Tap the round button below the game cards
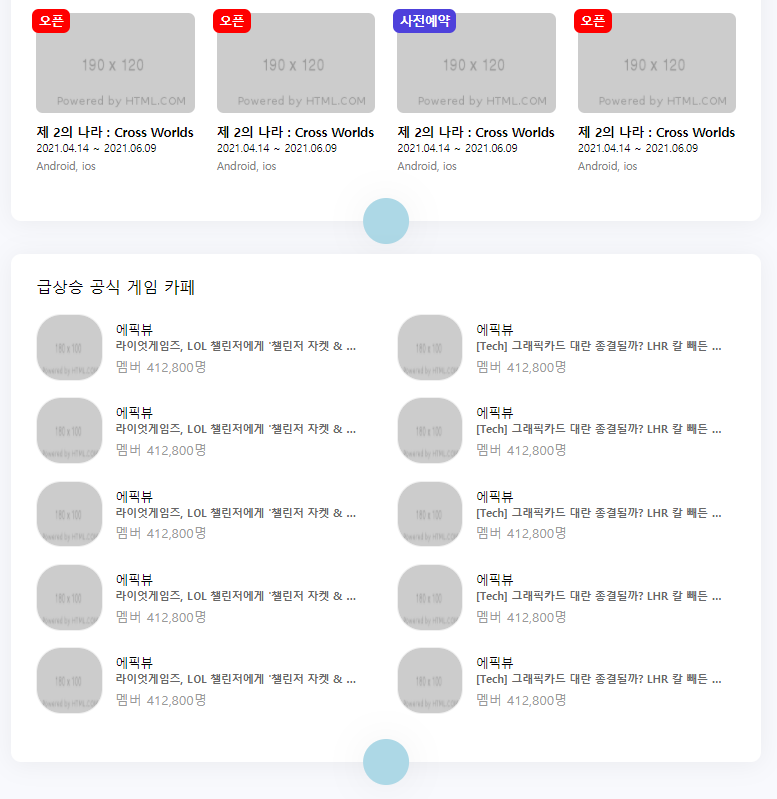777x799 pixels. (x=386, y=221)
